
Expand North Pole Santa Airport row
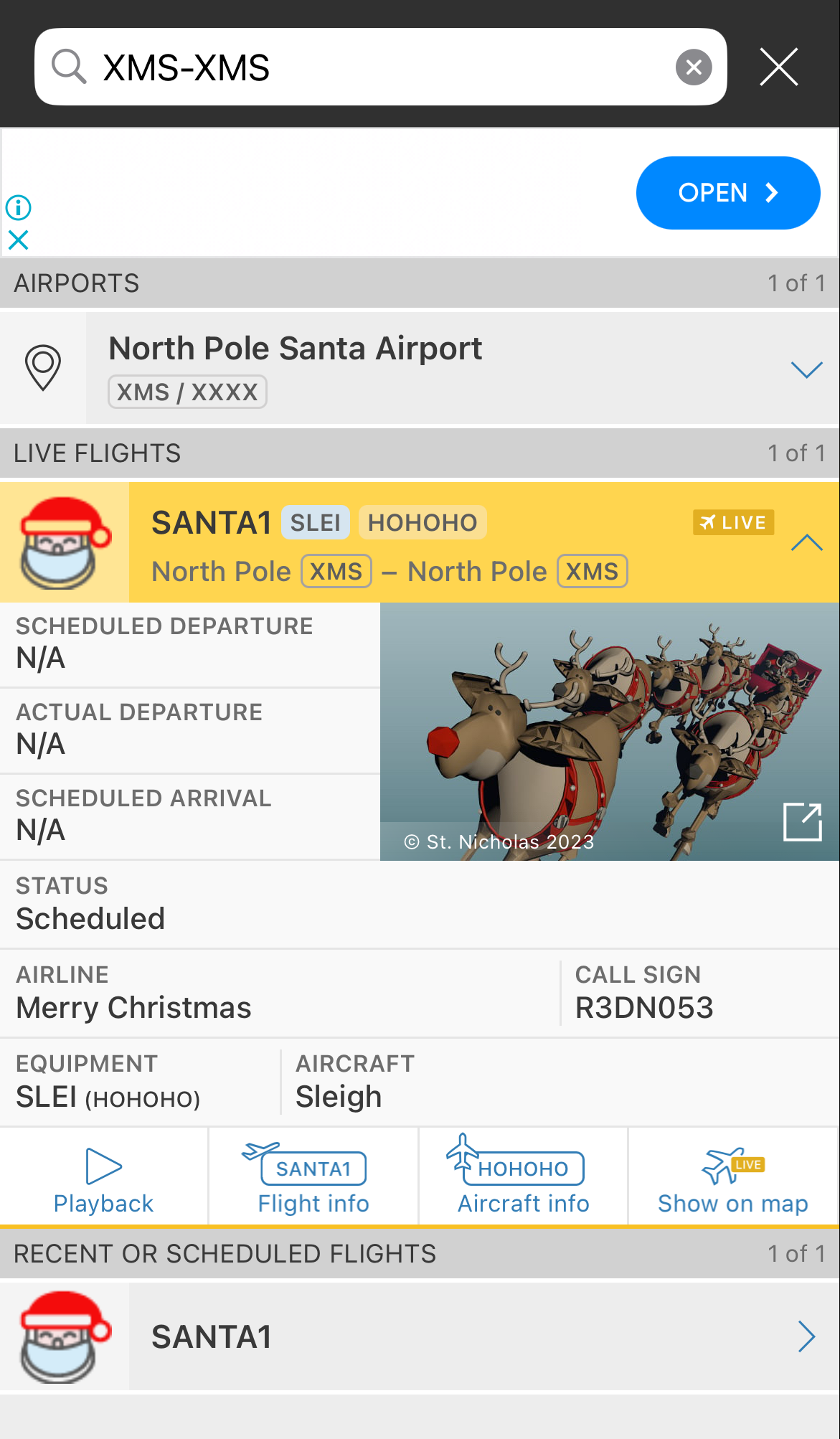pyautogui.click(x=806, y=369)
